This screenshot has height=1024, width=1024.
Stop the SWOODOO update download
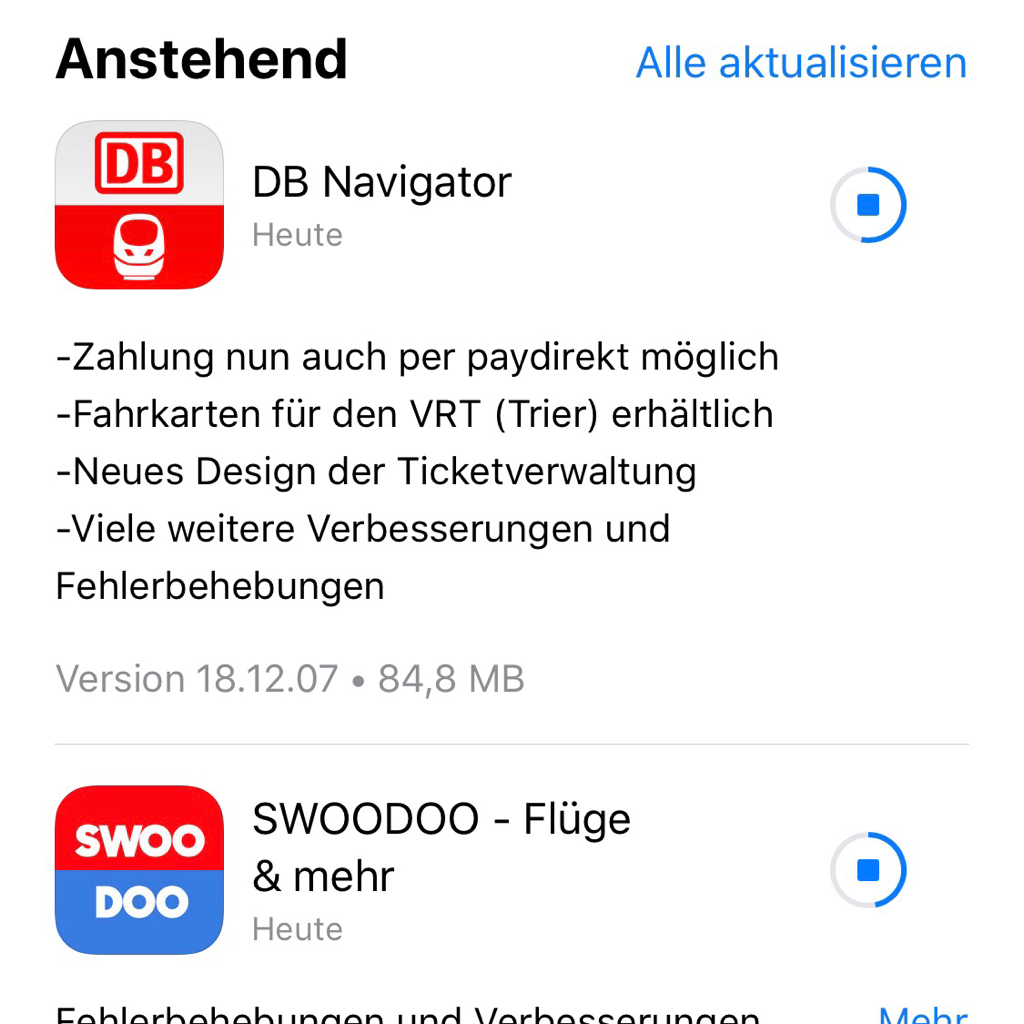(868, 869)
